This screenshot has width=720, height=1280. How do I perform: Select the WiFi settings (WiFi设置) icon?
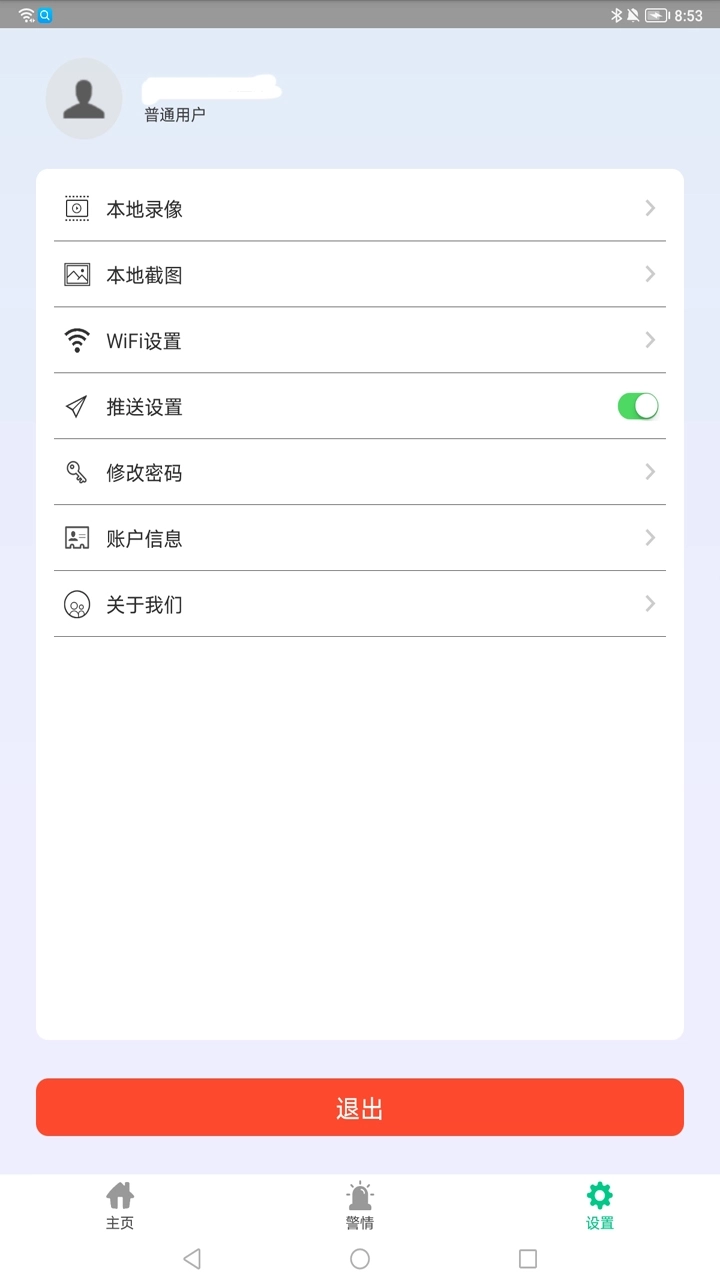(76, 339)
